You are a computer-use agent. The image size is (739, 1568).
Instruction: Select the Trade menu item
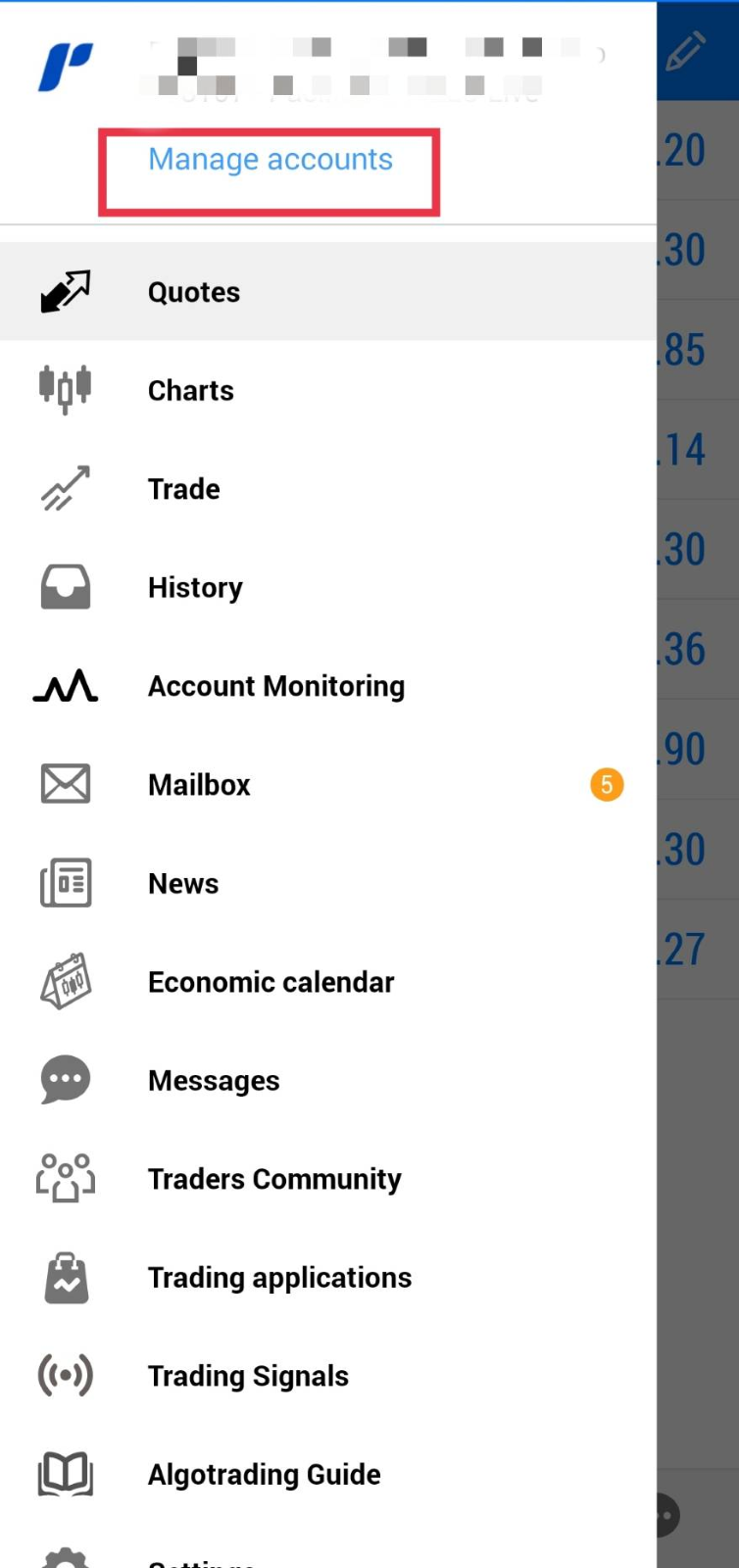tap(184, 489)
